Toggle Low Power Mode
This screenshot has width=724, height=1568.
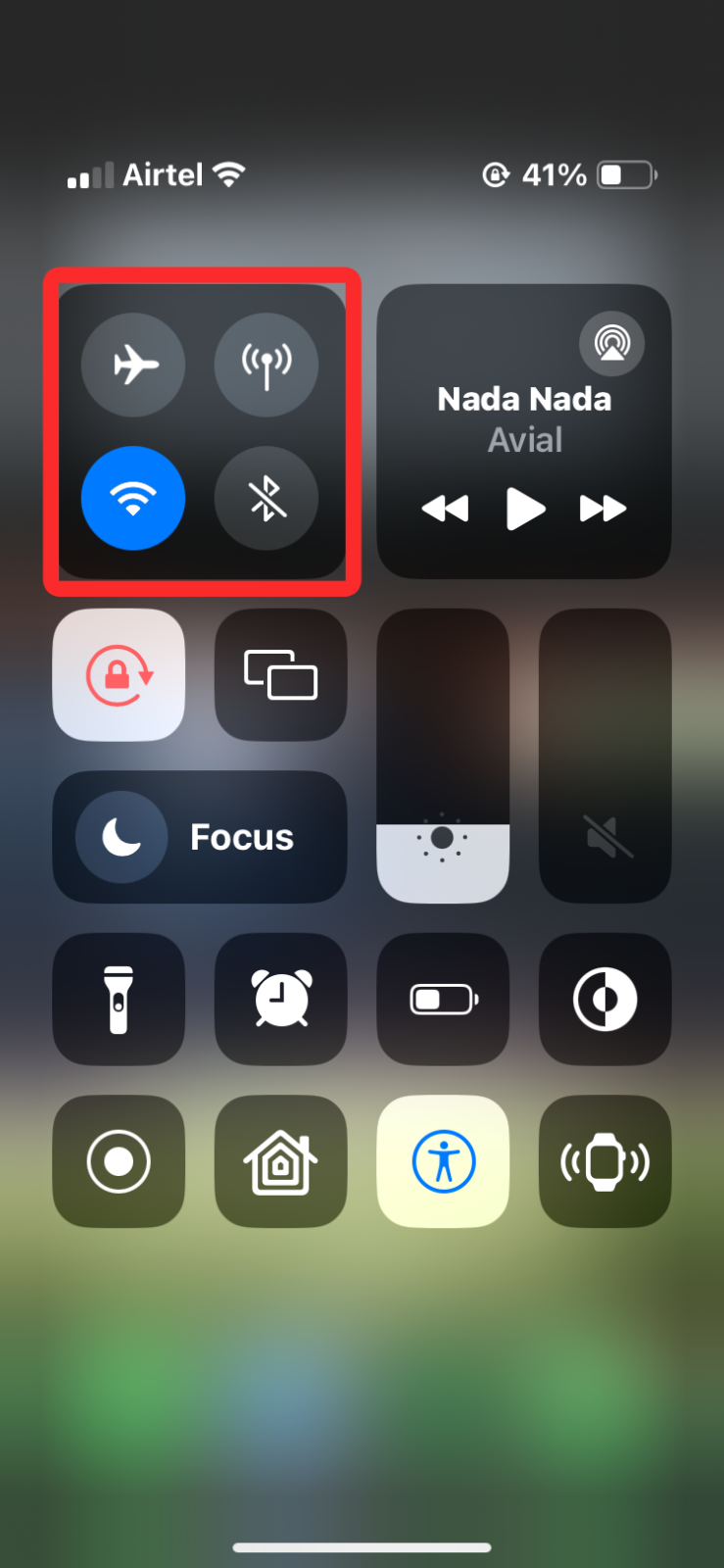(x=443, y=1000)
